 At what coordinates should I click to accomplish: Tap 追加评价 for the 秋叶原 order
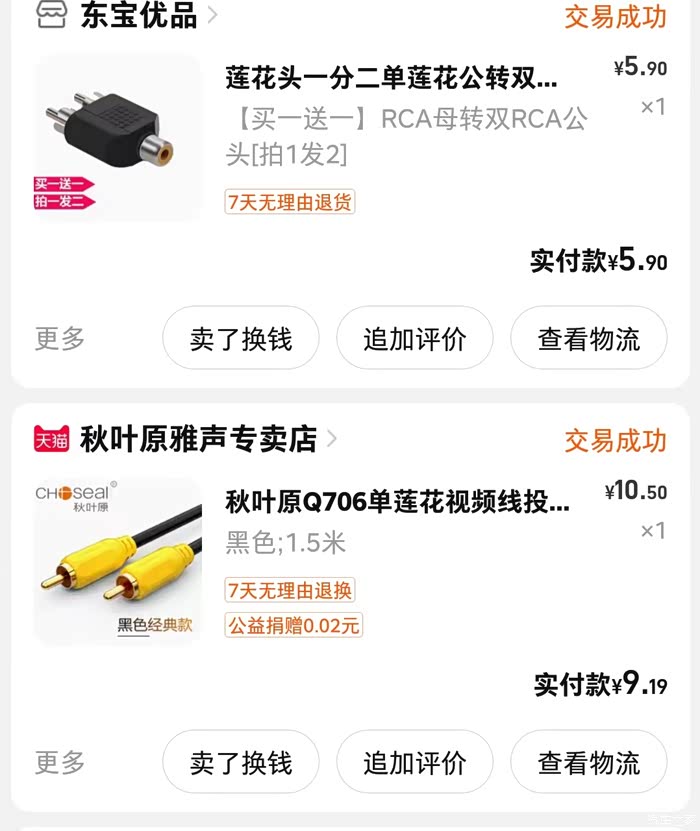pos(415,762)
